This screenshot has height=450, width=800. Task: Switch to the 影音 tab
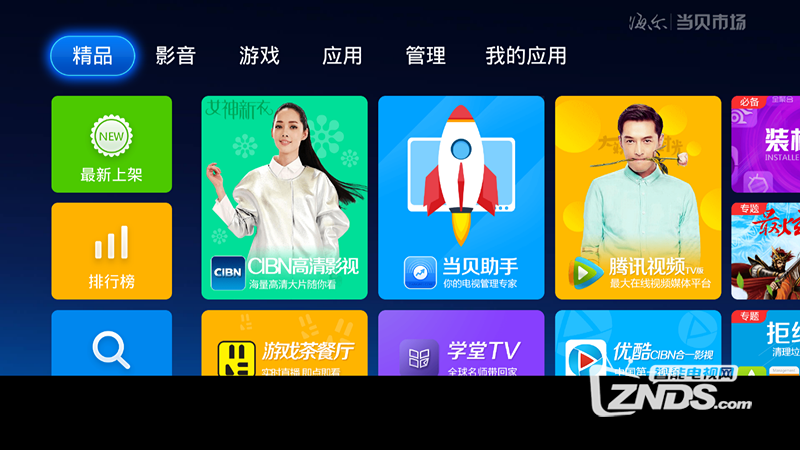[175, 56]
